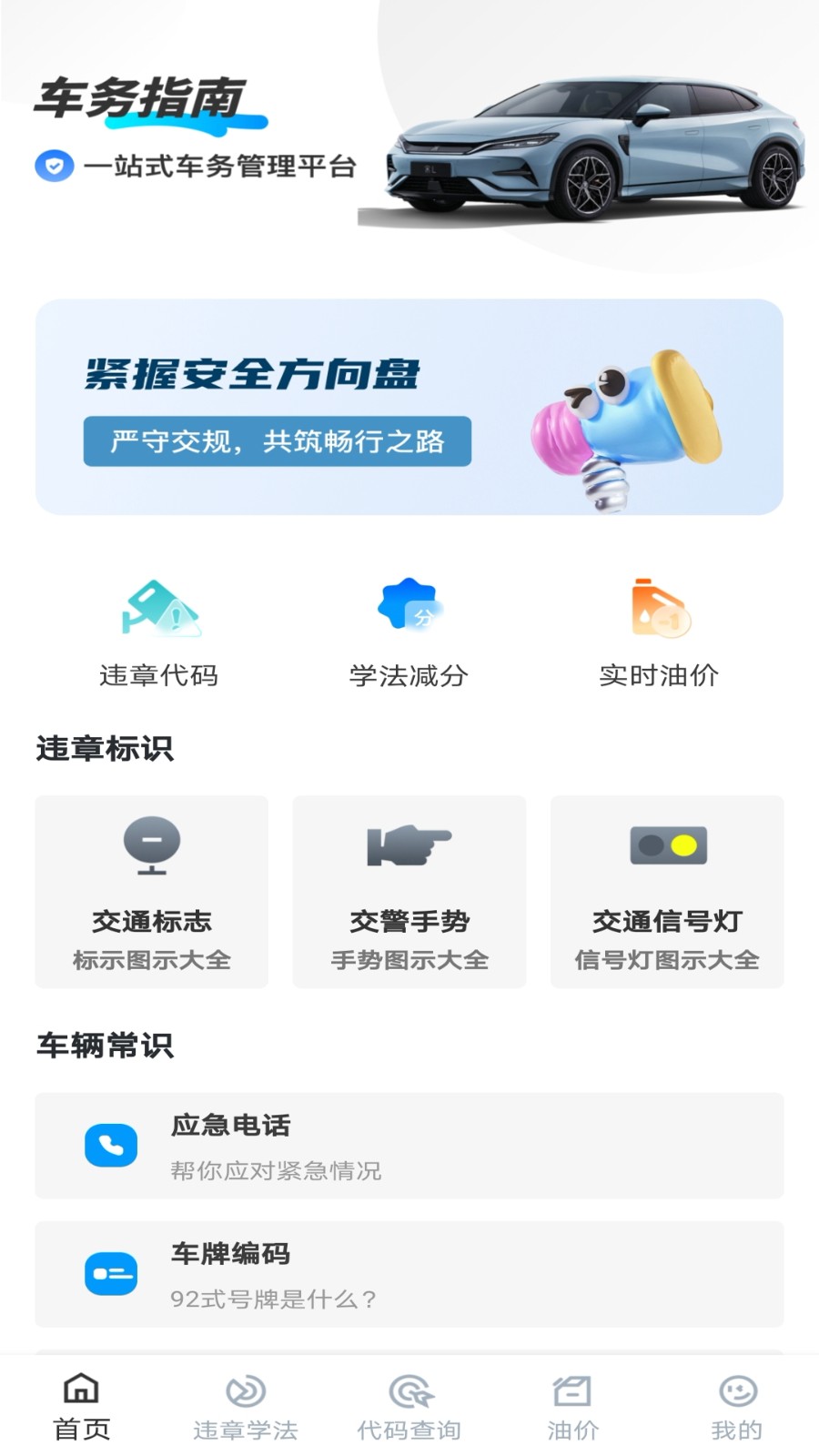
Task: Check 实时油价 fuel prices
Action: [659, 632]
